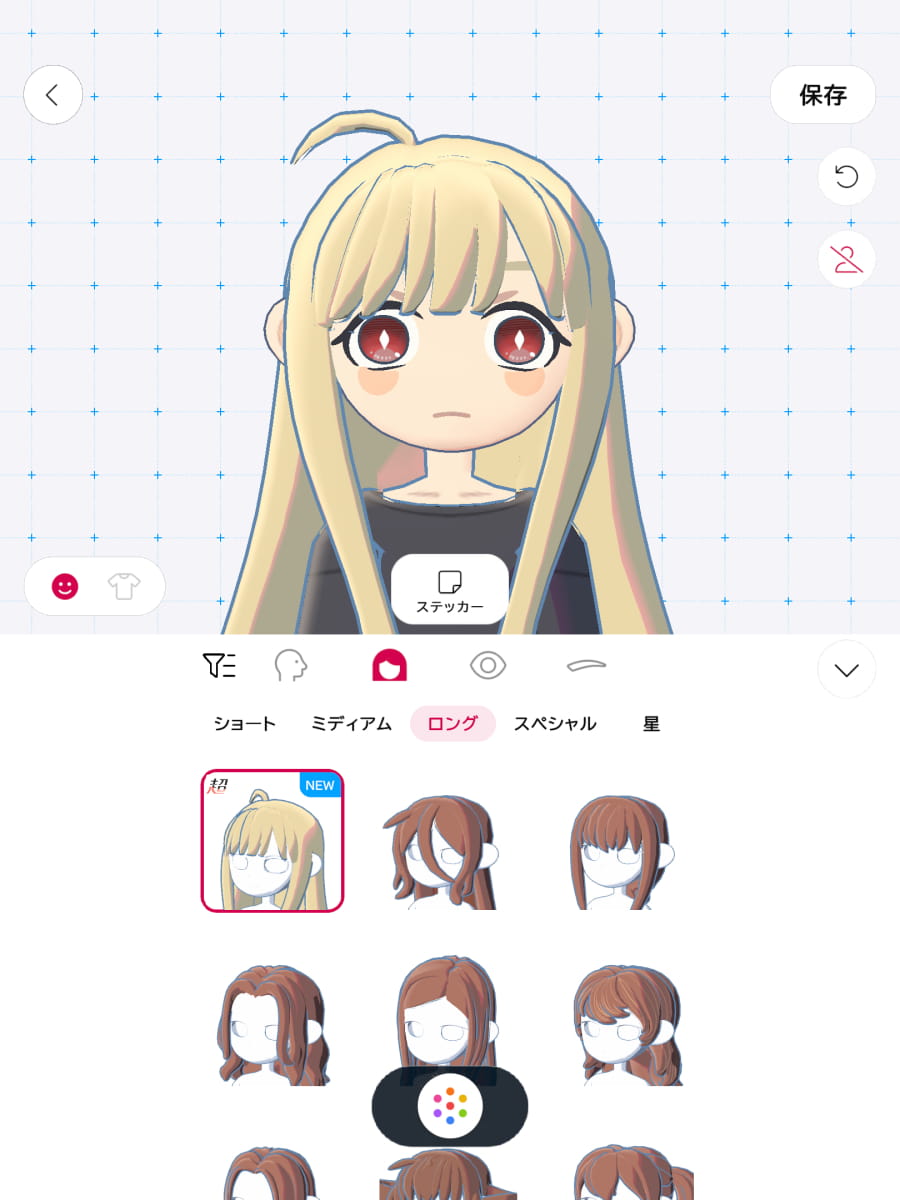Hide the avatar model preview
Viewport: 900px width, 1200px height.
pos(846,259)
